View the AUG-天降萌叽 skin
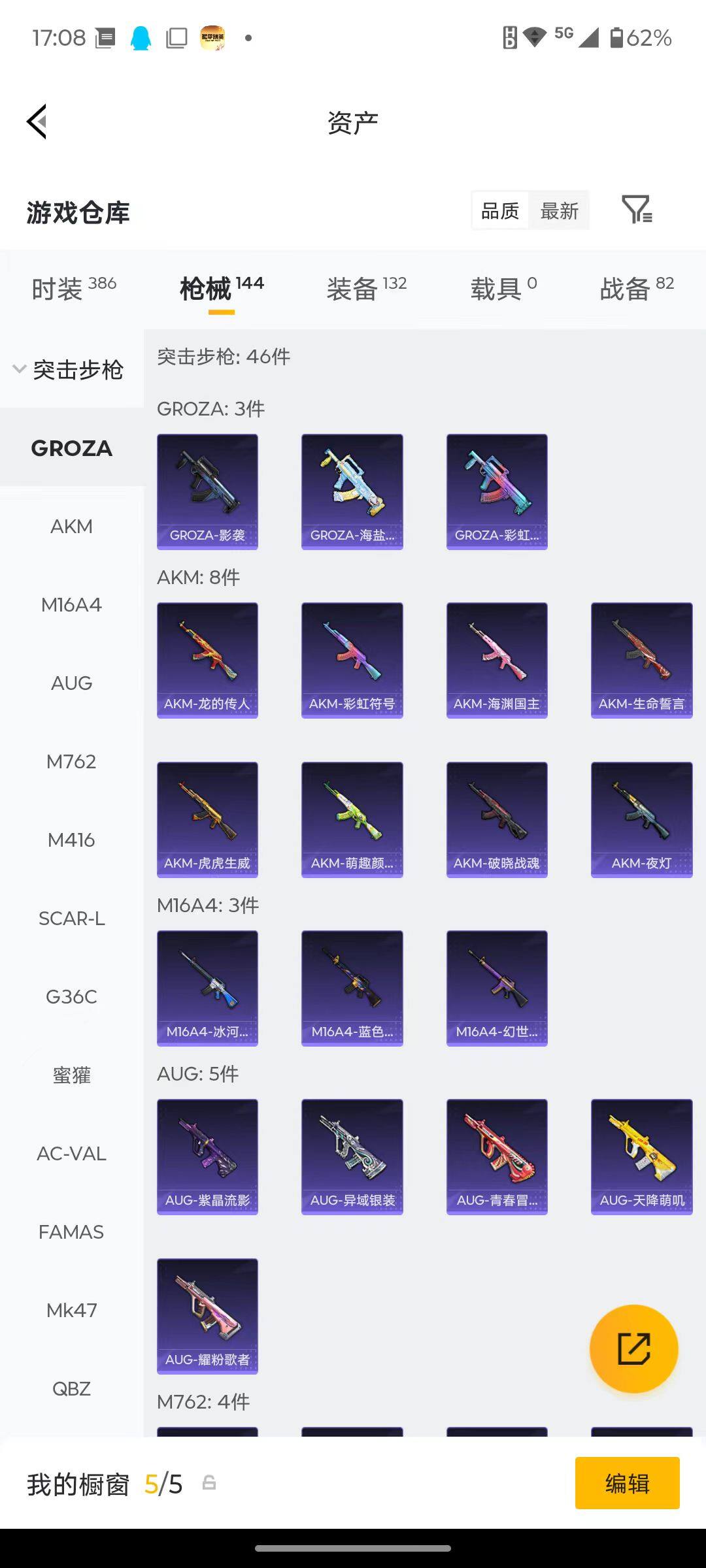 click(641, 1156)
